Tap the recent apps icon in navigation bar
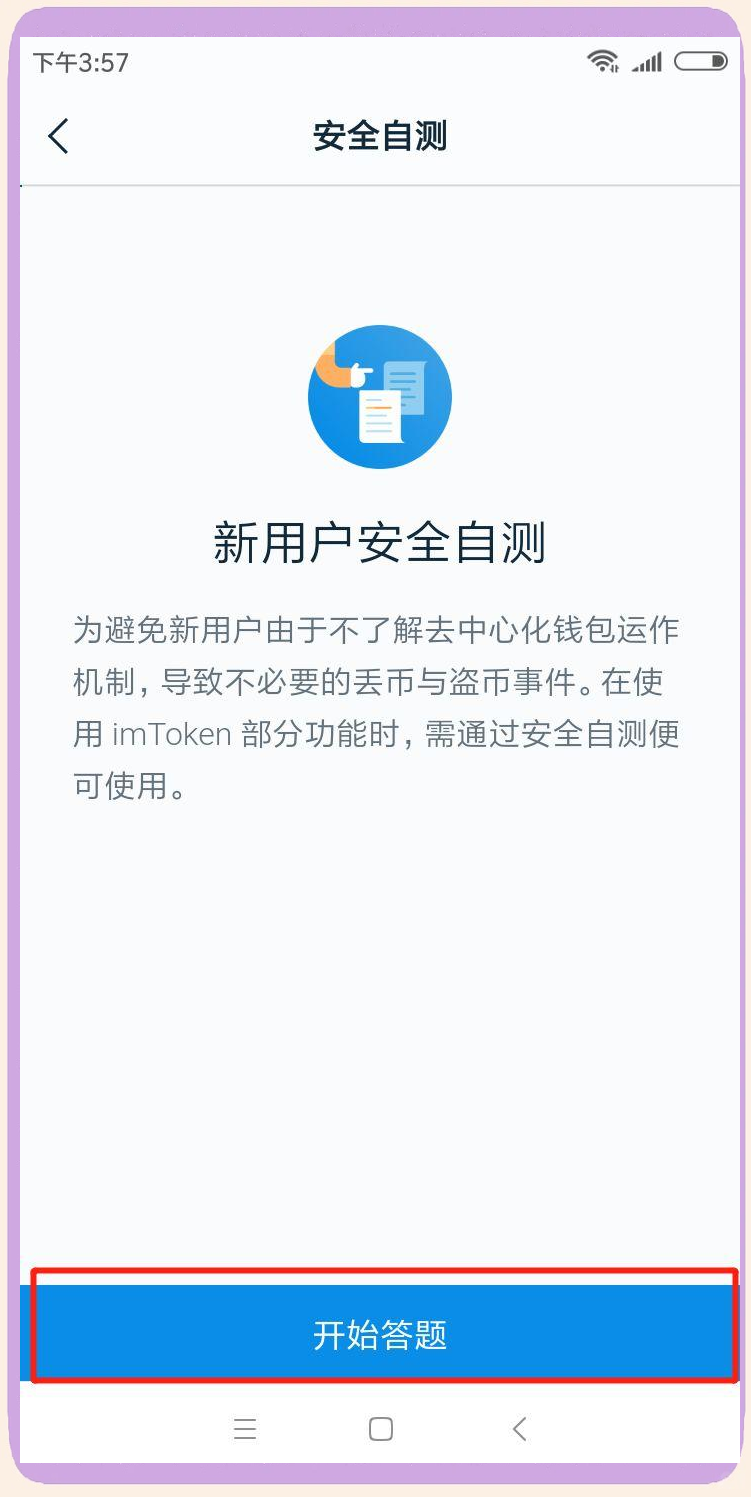751x1497 pixels. (x=245, y=1429)
